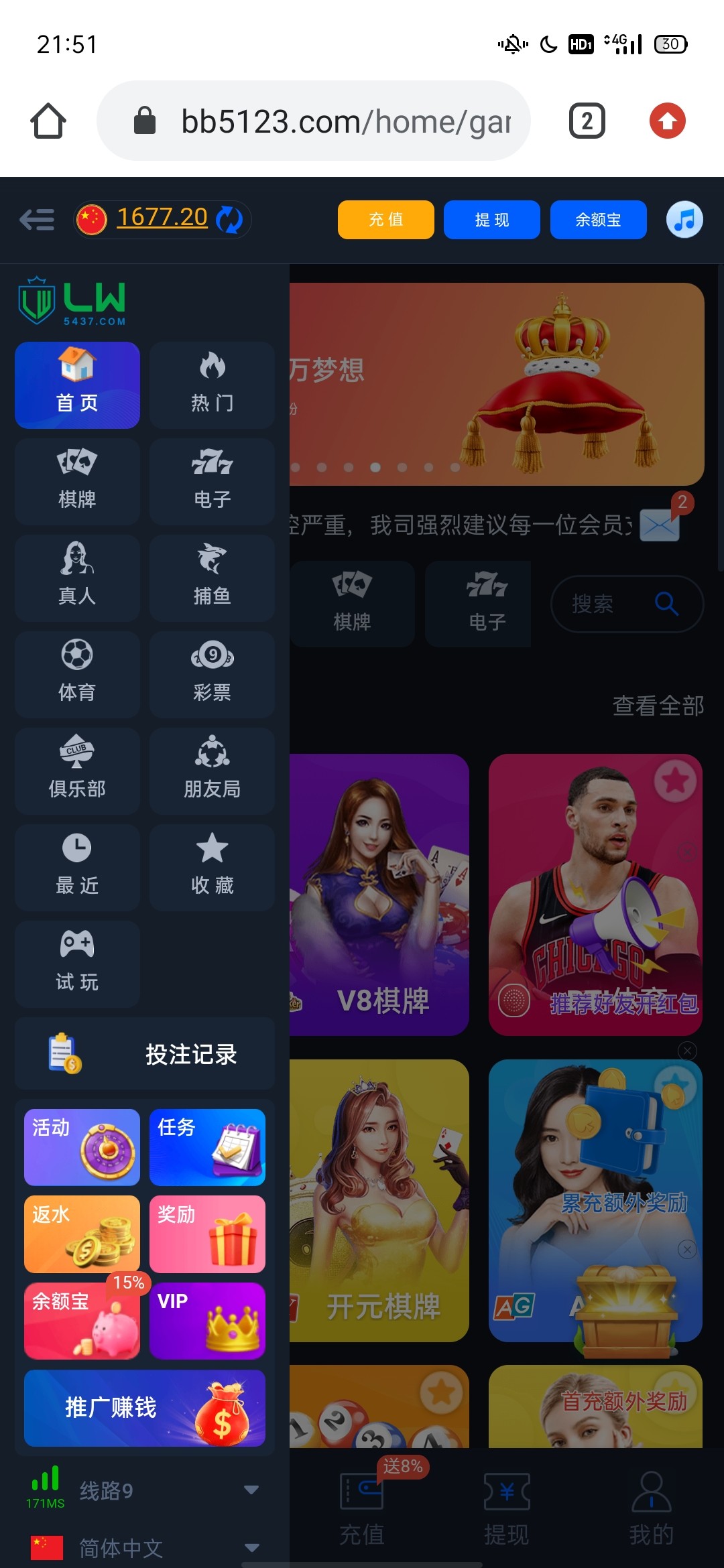The image size is (724, 1568).
Task: Open the 活动 promotions tile
Action: (x=82, y=1147)
